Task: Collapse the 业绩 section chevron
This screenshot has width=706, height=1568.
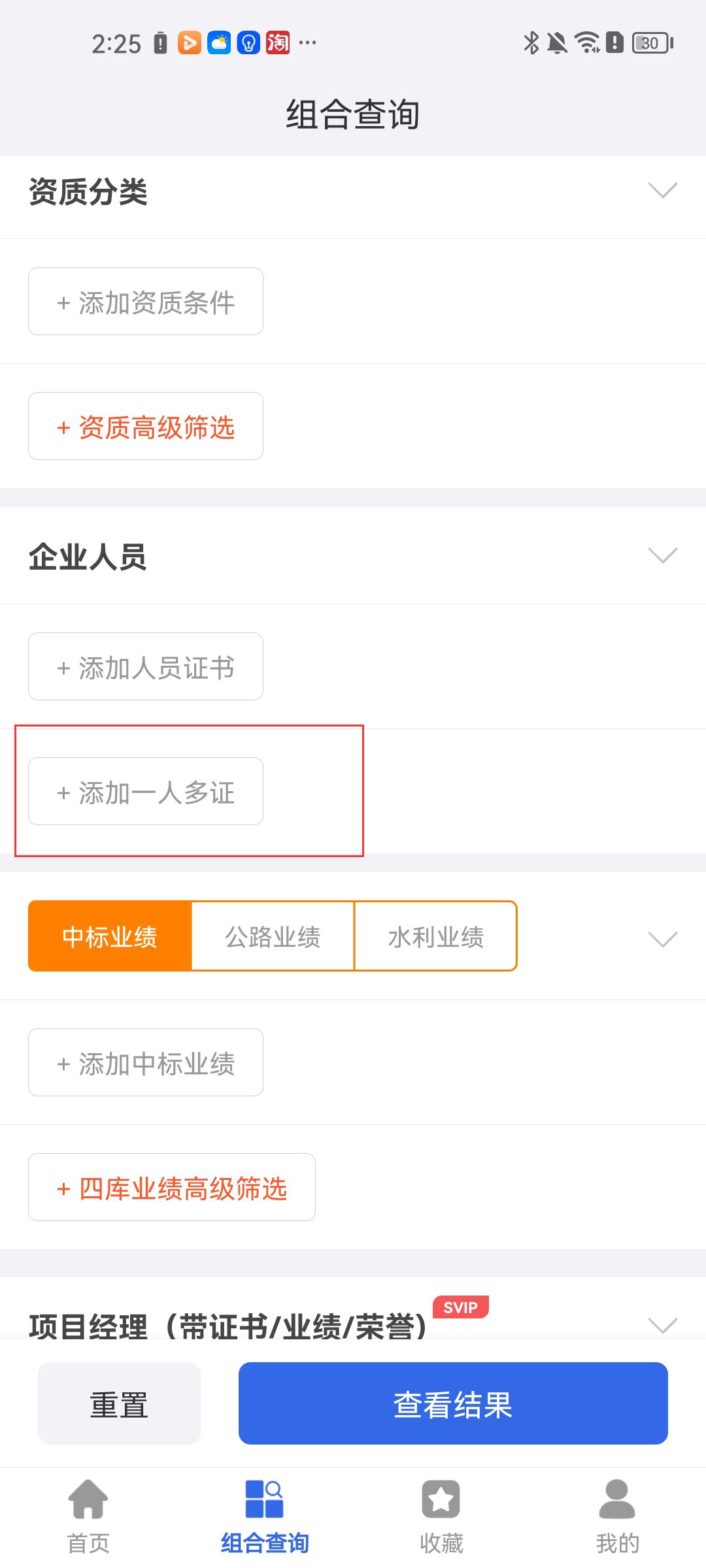Action: coord(662,939)
